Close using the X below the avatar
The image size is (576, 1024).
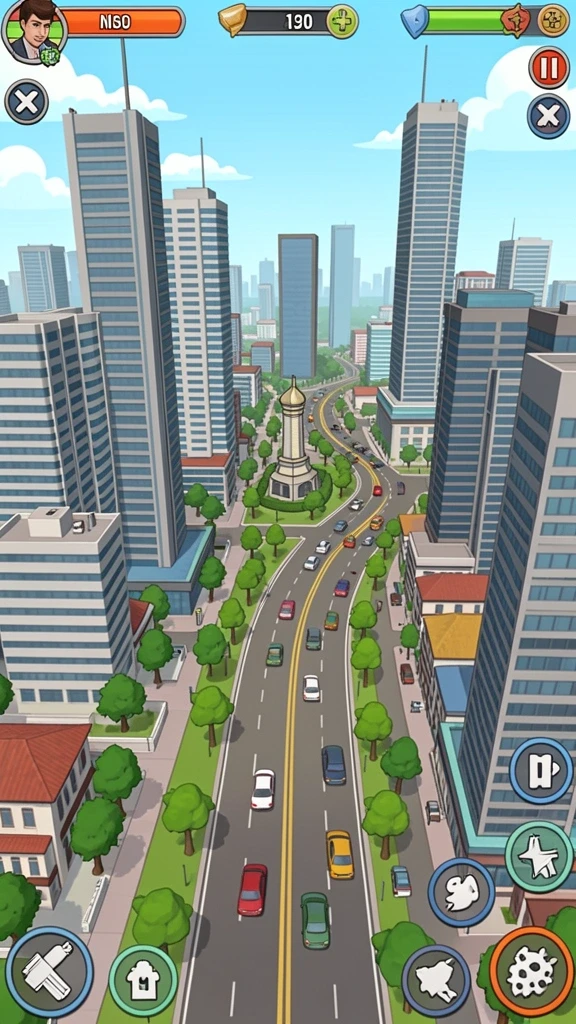click(x=26, y=102)
